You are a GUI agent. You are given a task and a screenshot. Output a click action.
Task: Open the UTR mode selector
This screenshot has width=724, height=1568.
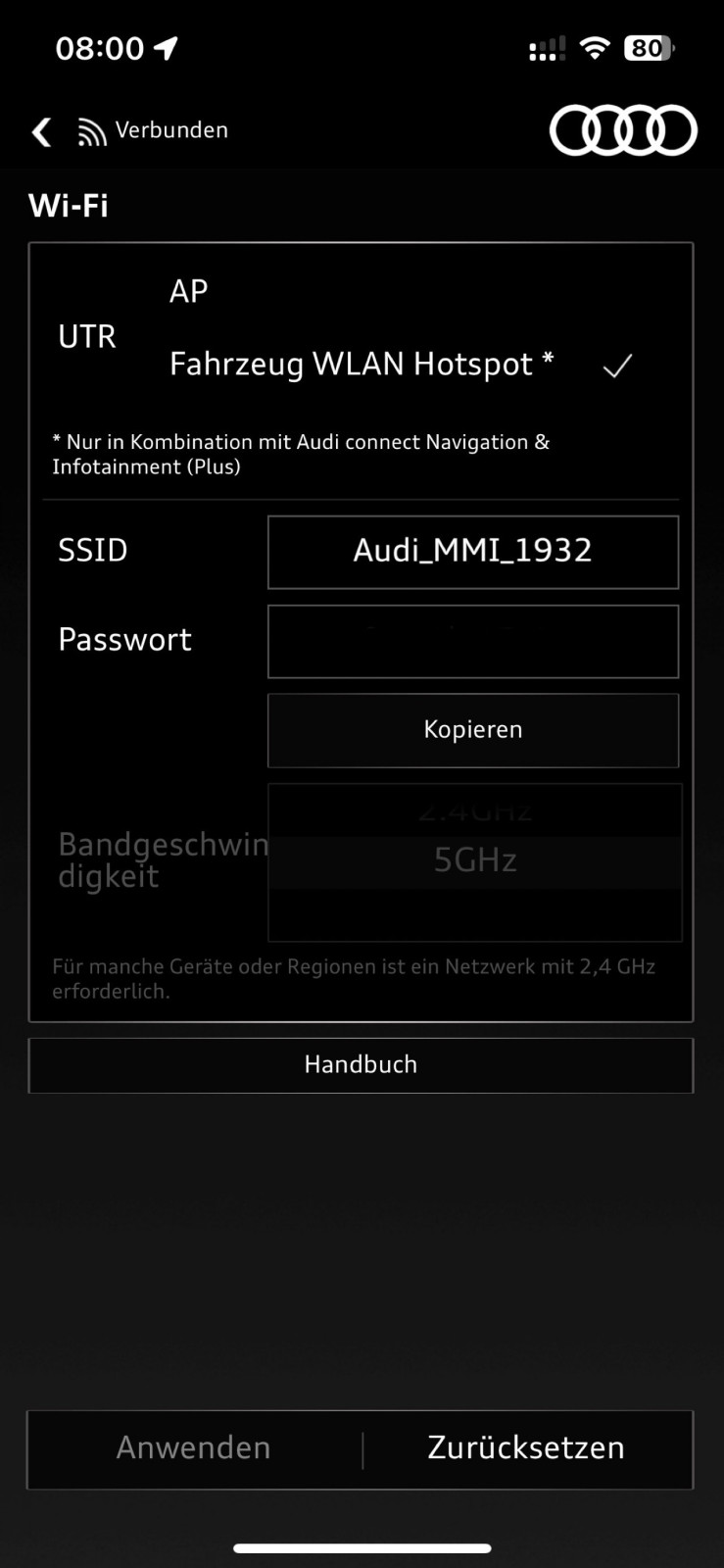86,336
